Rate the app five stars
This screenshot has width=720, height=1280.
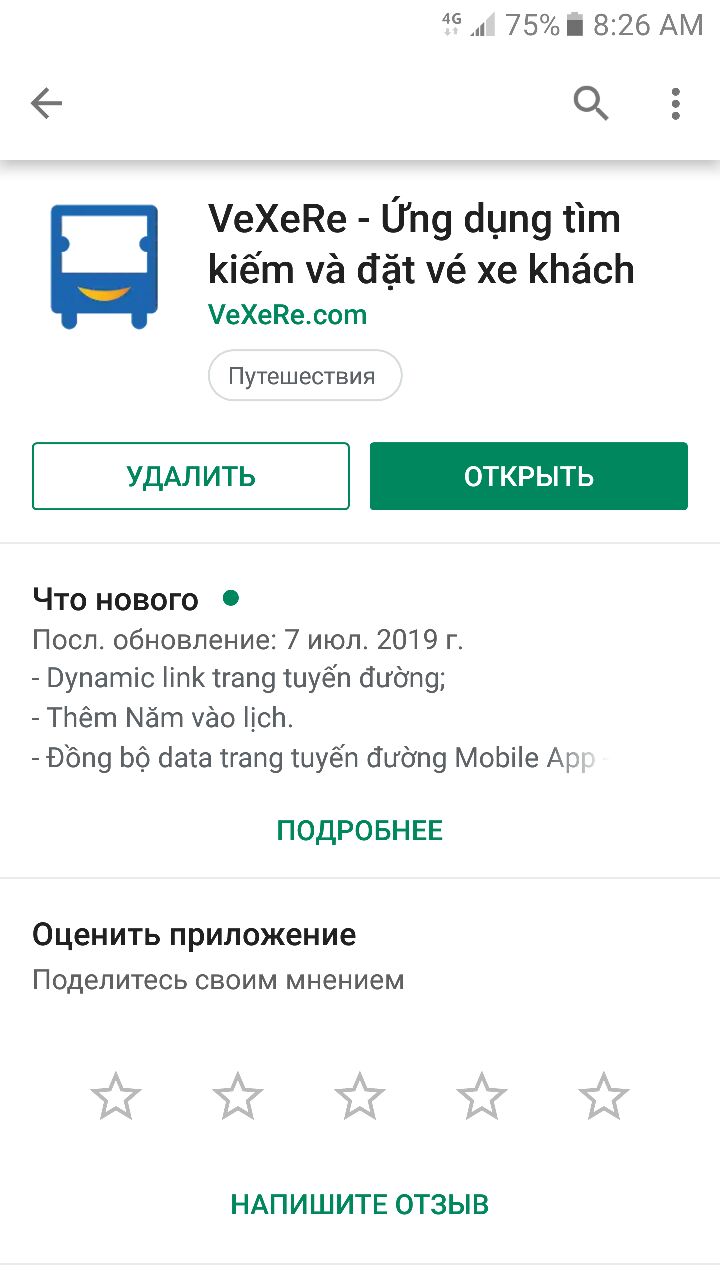pos(604,1096)
